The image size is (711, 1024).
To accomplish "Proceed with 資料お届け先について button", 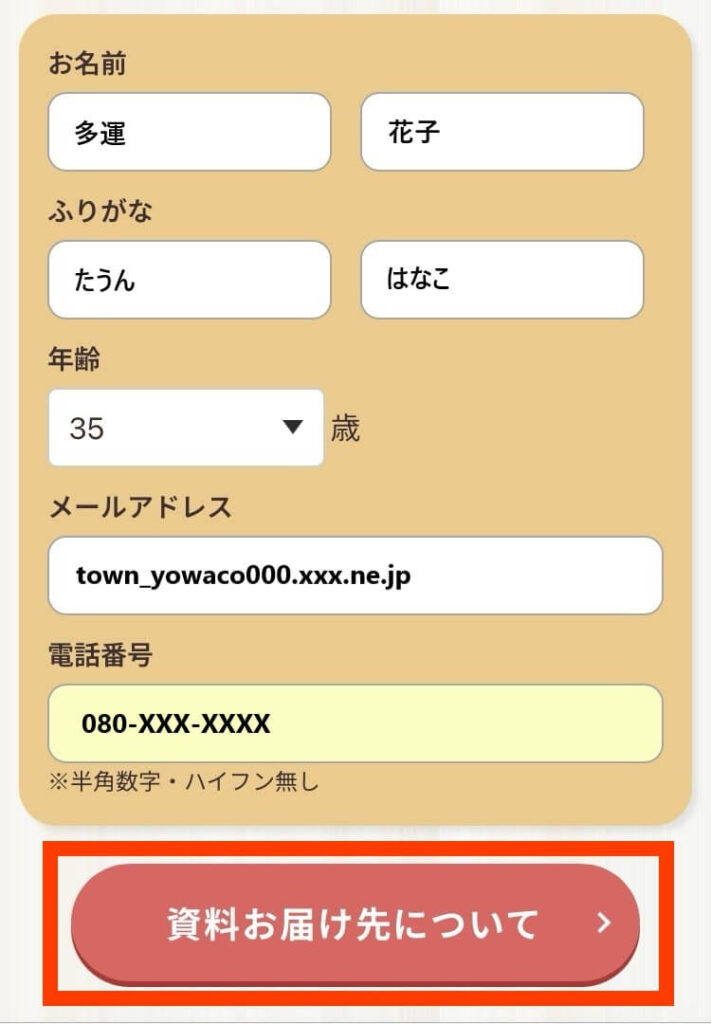I will 355,924.
